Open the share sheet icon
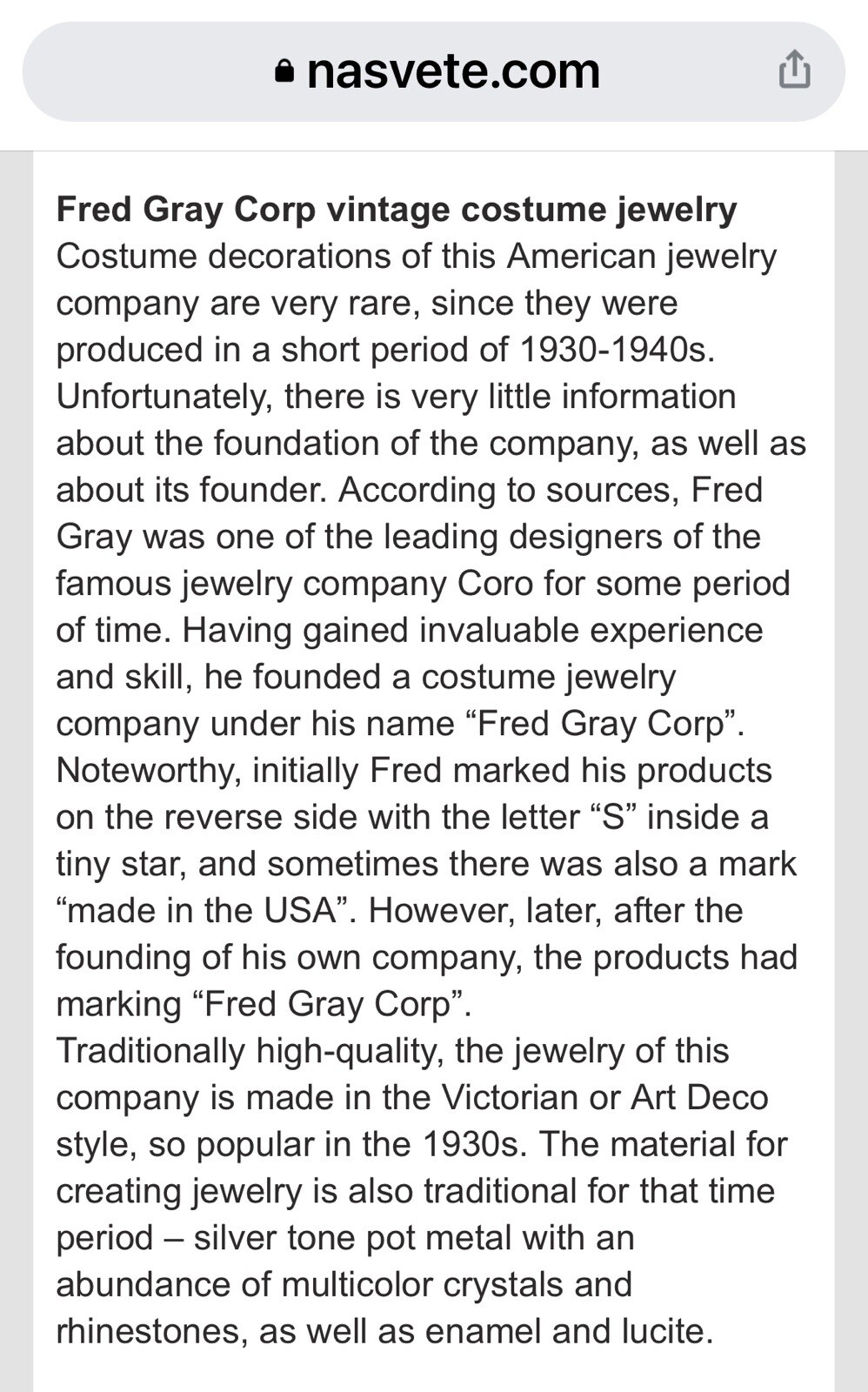 [x=794, y=70]
